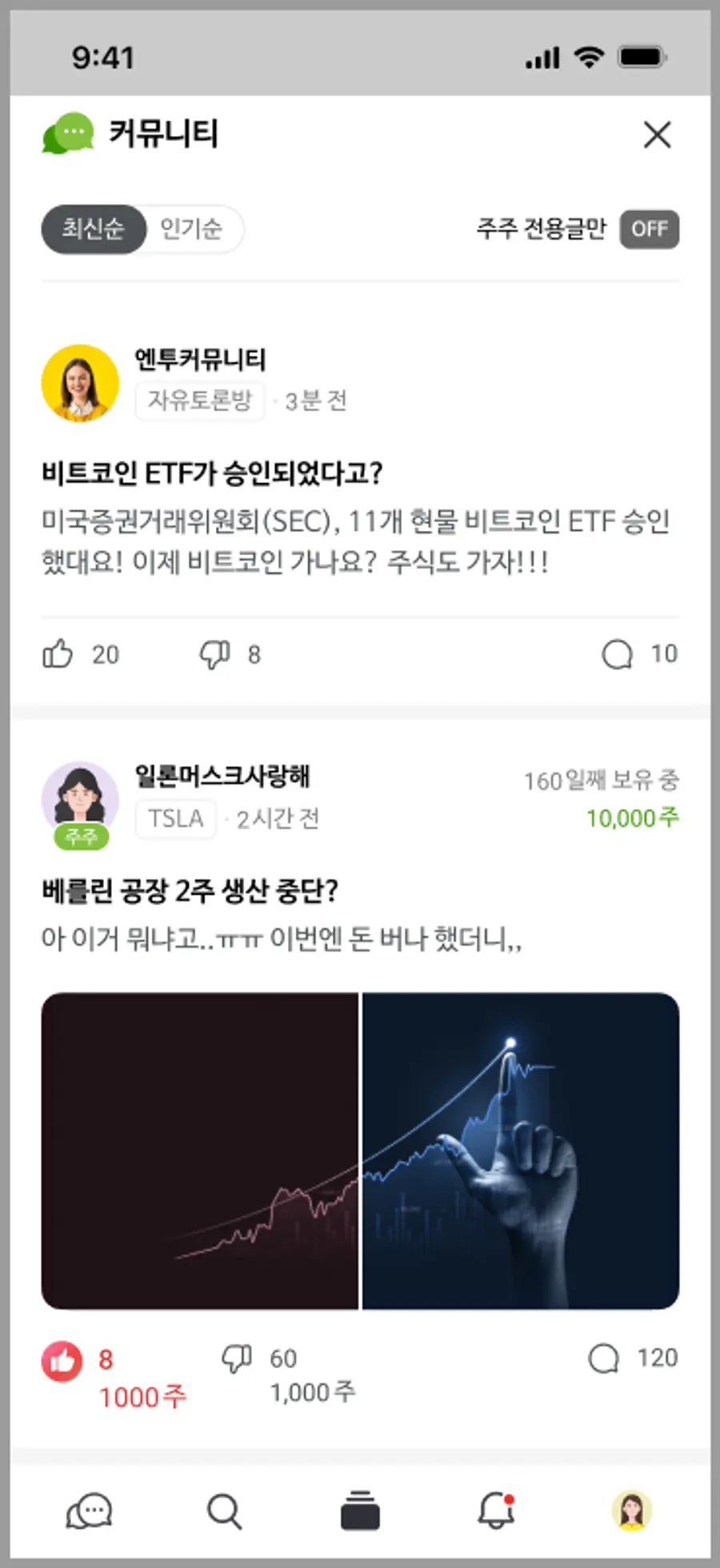Dislike the 베를린 공장 post
This screenshot has width=720, height=1568.
click(237, 1359)
